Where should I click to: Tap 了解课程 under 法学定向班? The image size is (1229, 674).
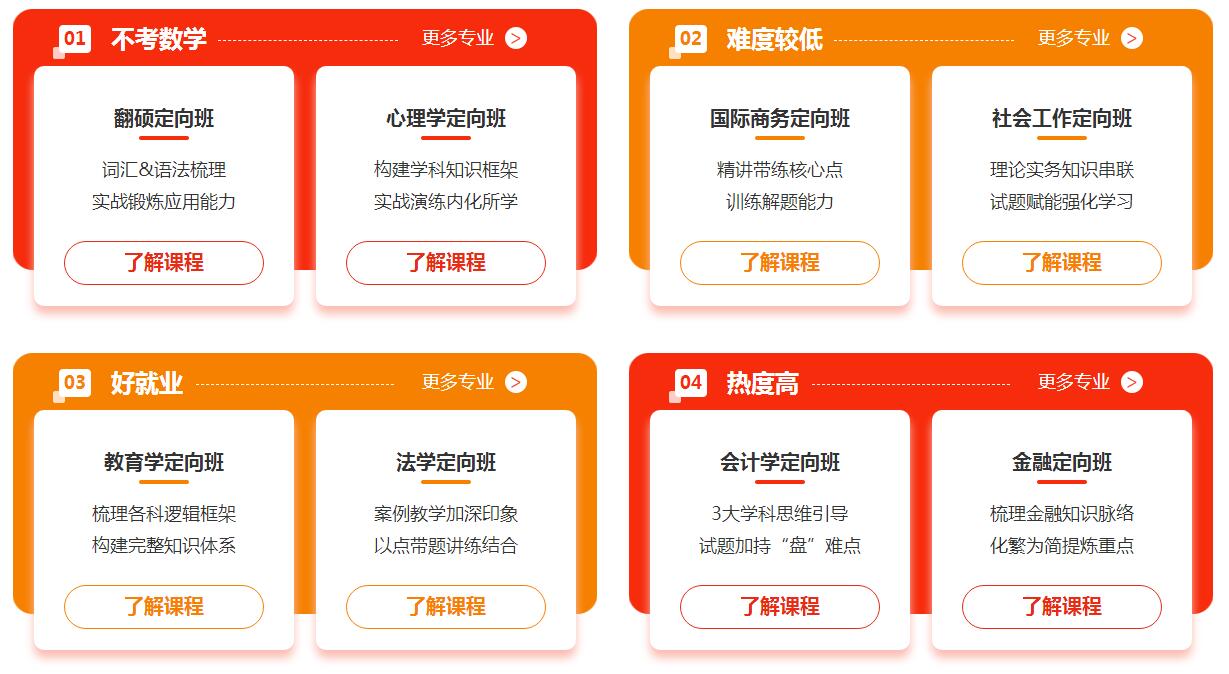point(446,607)
